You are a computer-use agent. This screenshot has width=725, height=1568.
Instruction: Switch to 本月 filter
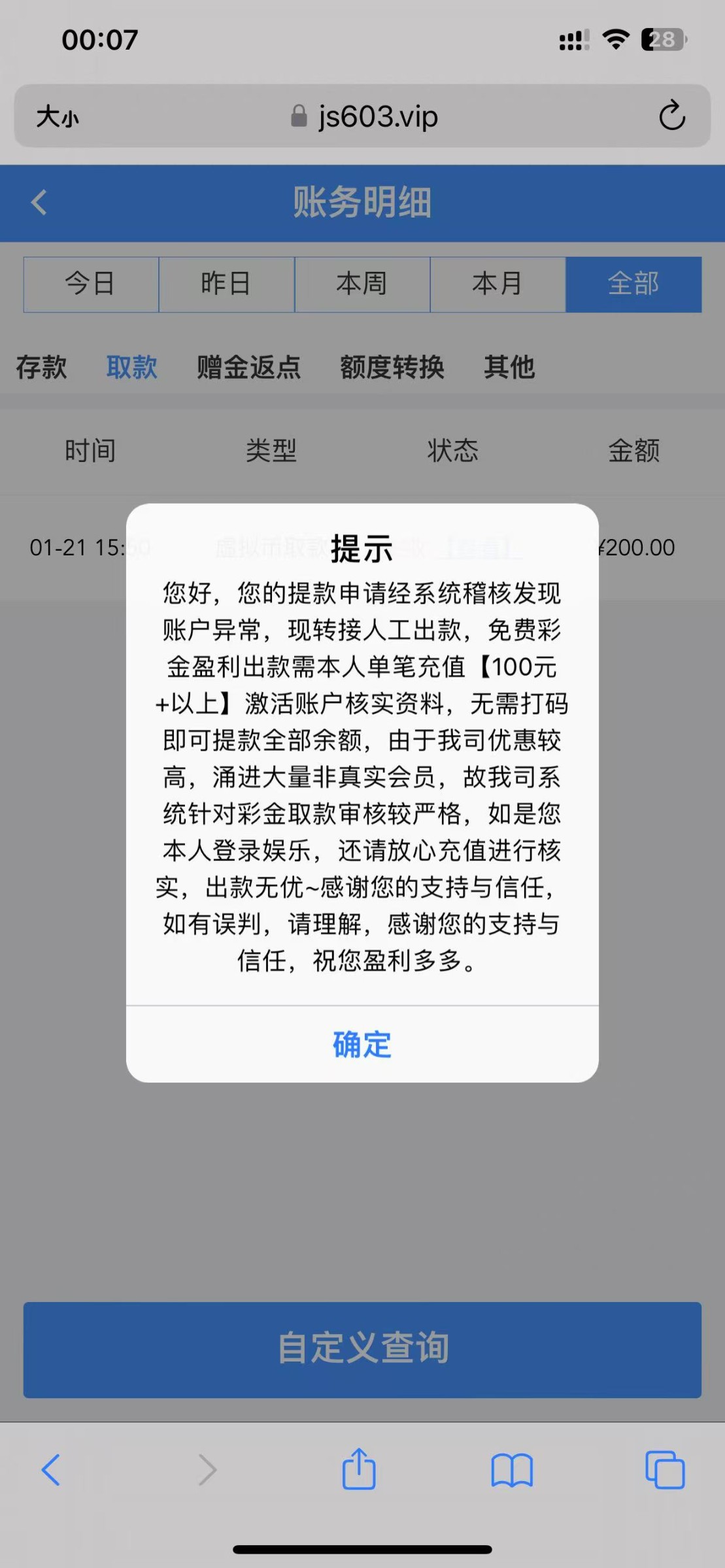tap(497, 284)
